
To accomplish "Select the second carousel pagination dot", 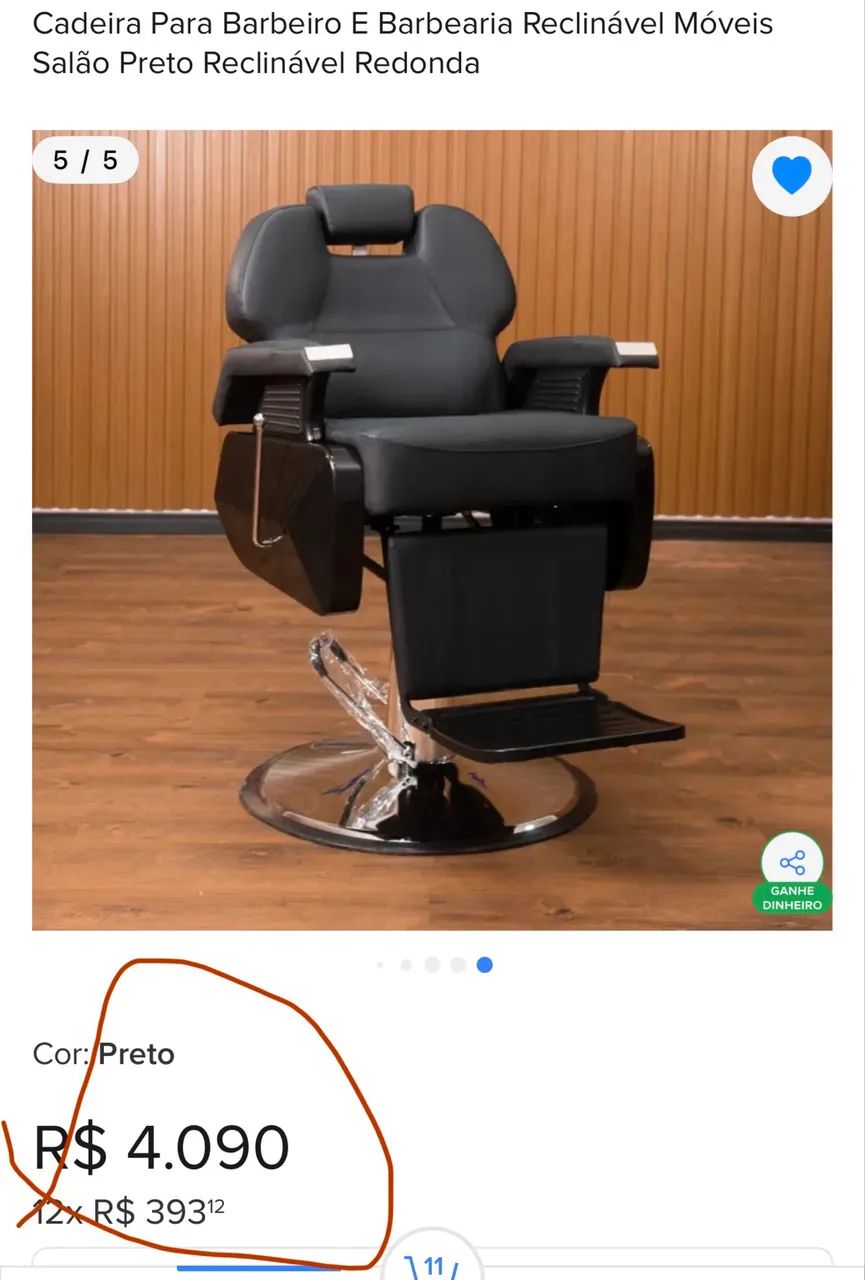I will 406,965.
